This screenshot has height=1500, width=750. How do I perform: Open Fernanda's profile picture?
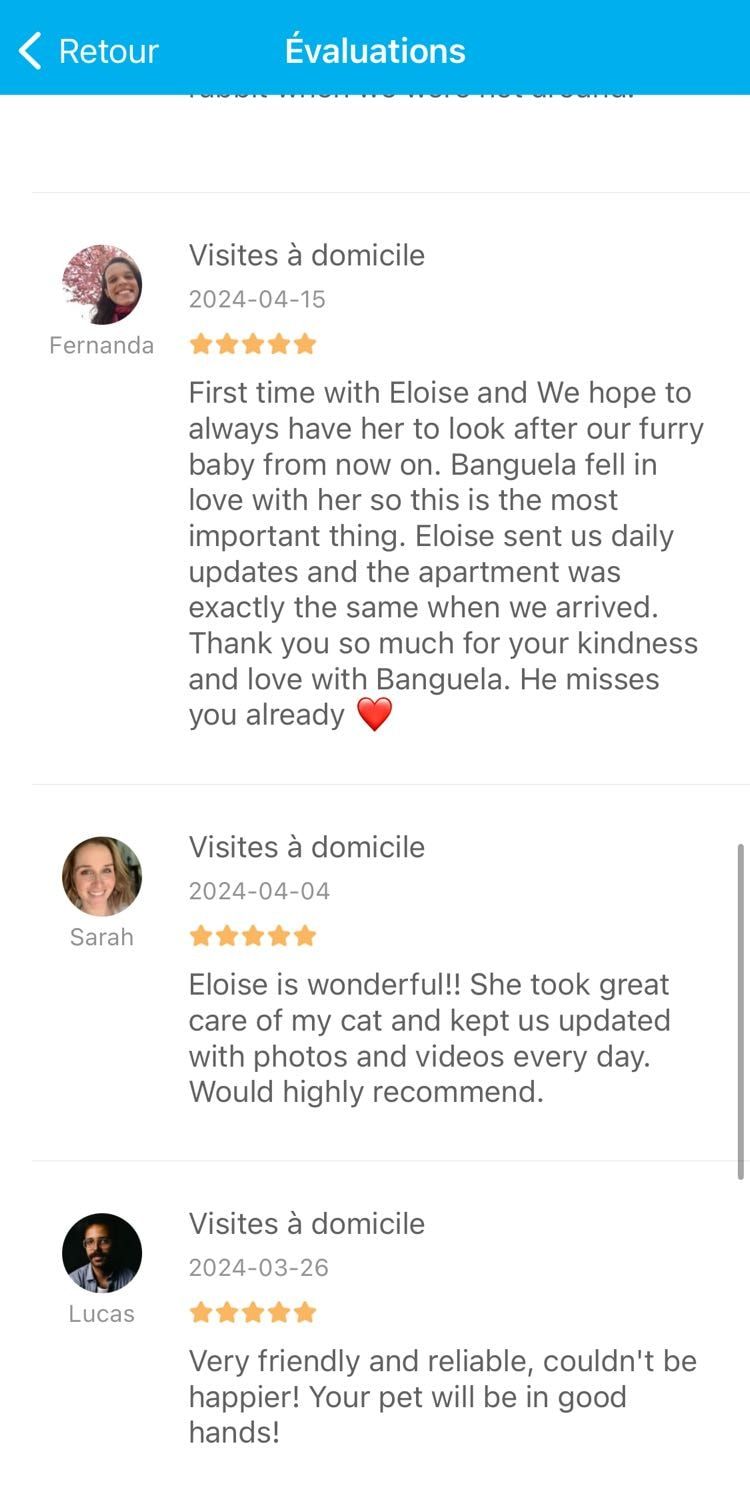[x=102, y=285]
